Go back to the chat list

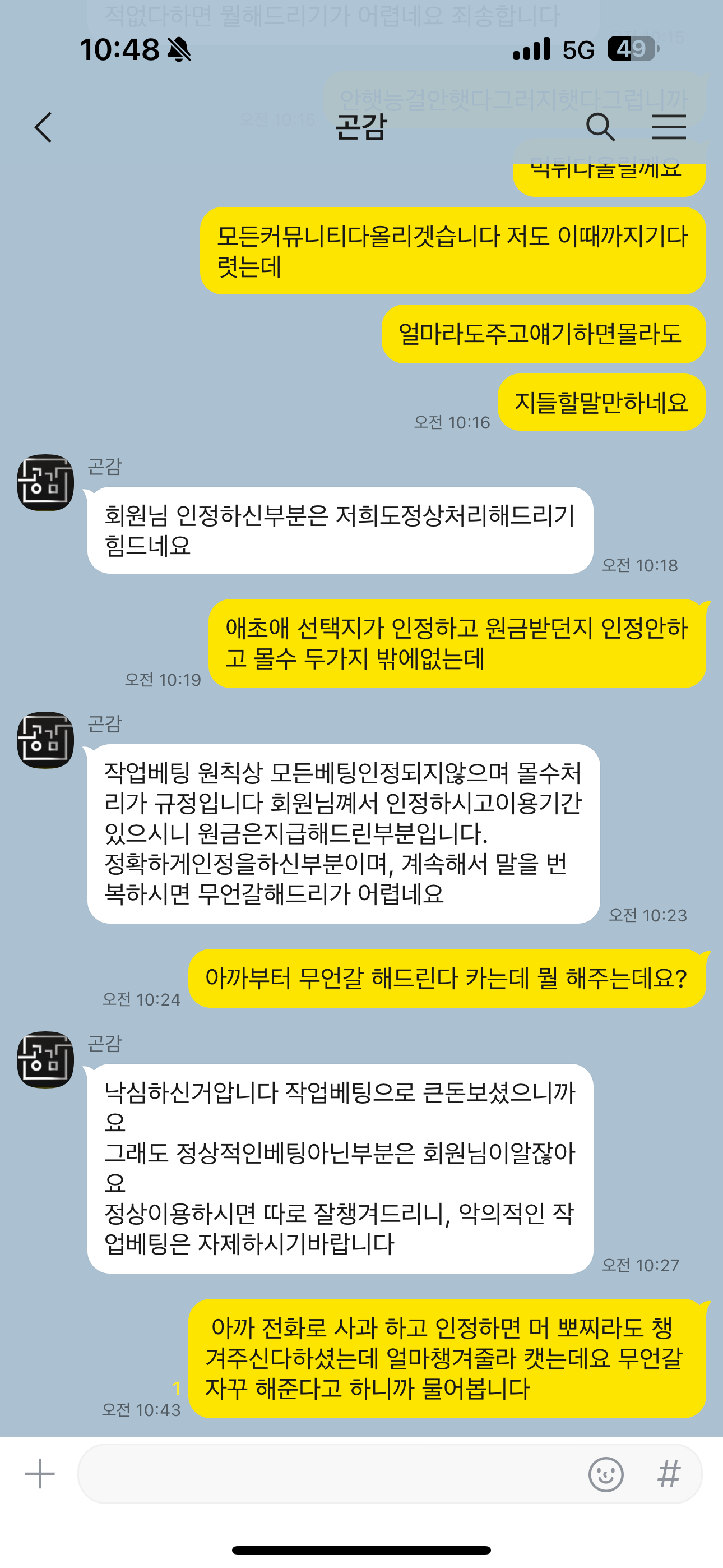43,127
